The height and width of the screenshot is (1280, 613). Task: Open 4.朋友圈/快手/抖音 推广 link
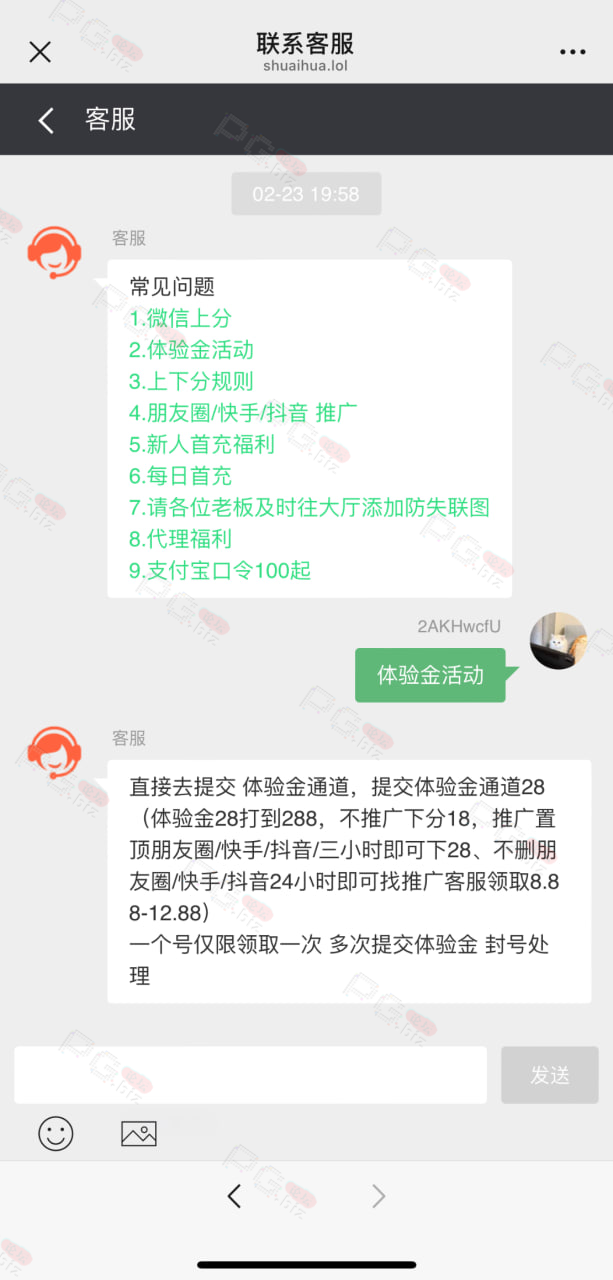[243, 412]
